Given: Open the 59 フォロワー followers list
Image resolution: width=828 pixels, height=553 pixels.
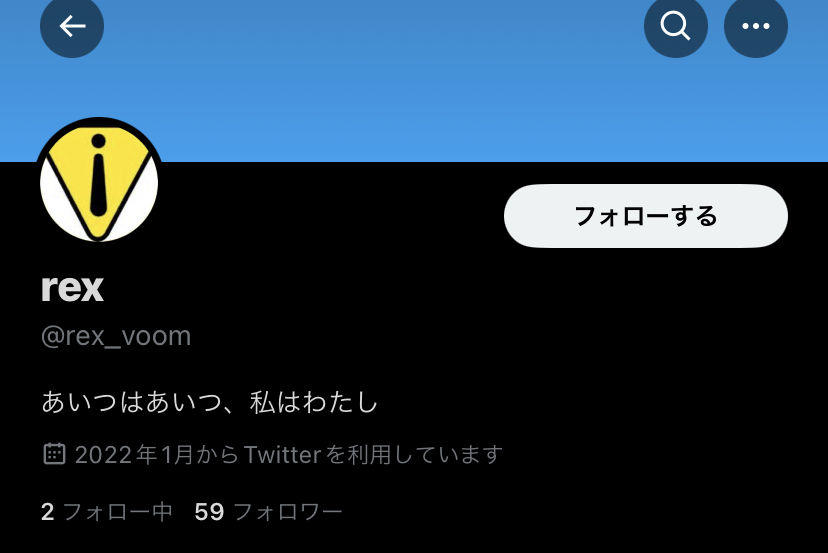Looking at the screenshot, I should tap(268, 513).
